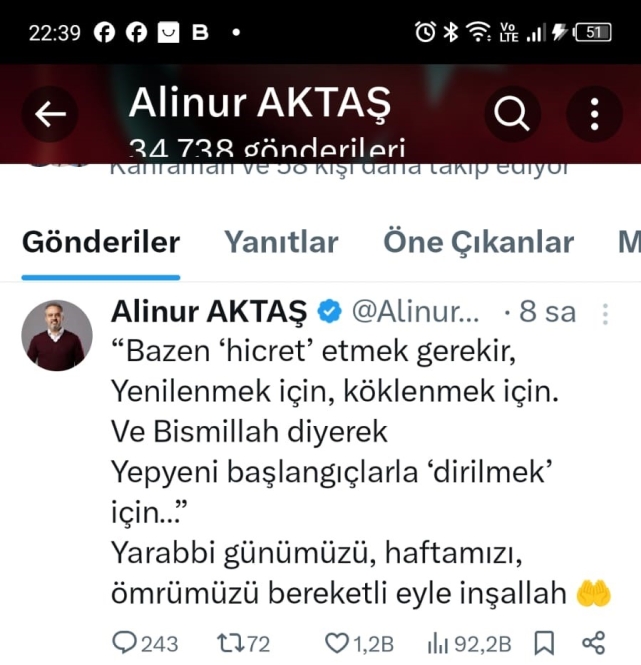The width and height of the screenshot is (641, 665).
Task: Open the post's three-dot options menu
Action: click(x=605, y=314)
